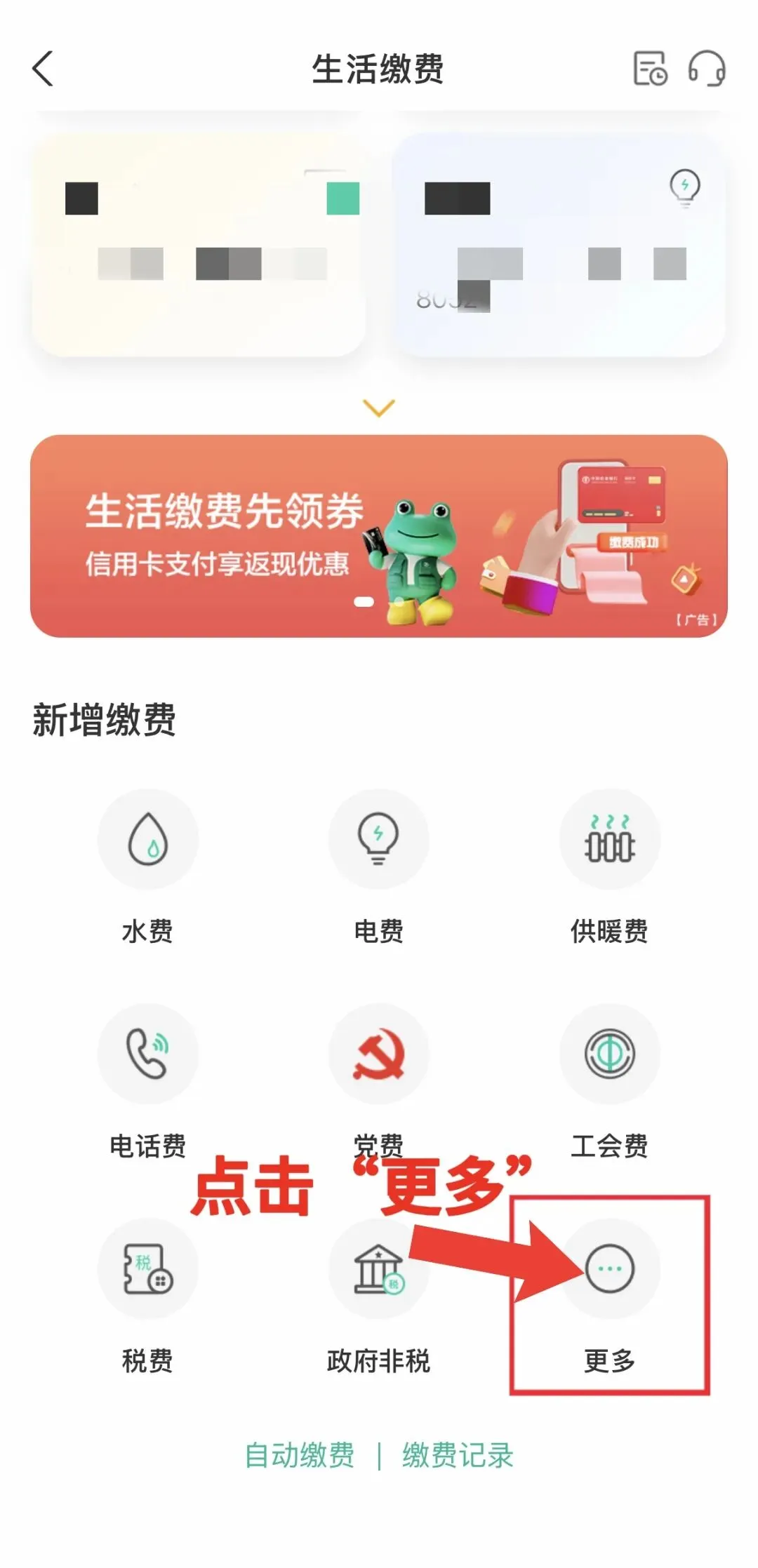Open the payment schedule icon in header
Viewport: 758px width, 1568px height.
[x=650, y=69]
